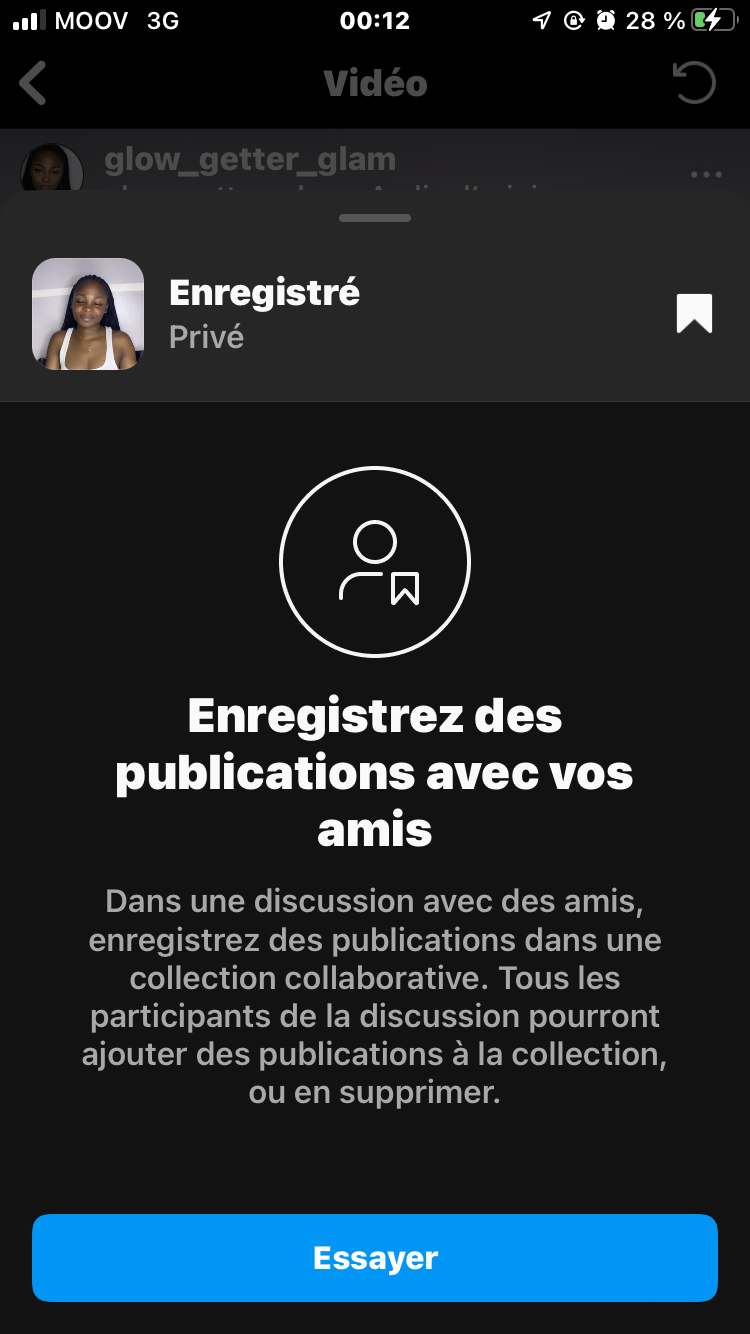
Task: Go back from the Vidéo screen
Action: (x=34, y=83)
